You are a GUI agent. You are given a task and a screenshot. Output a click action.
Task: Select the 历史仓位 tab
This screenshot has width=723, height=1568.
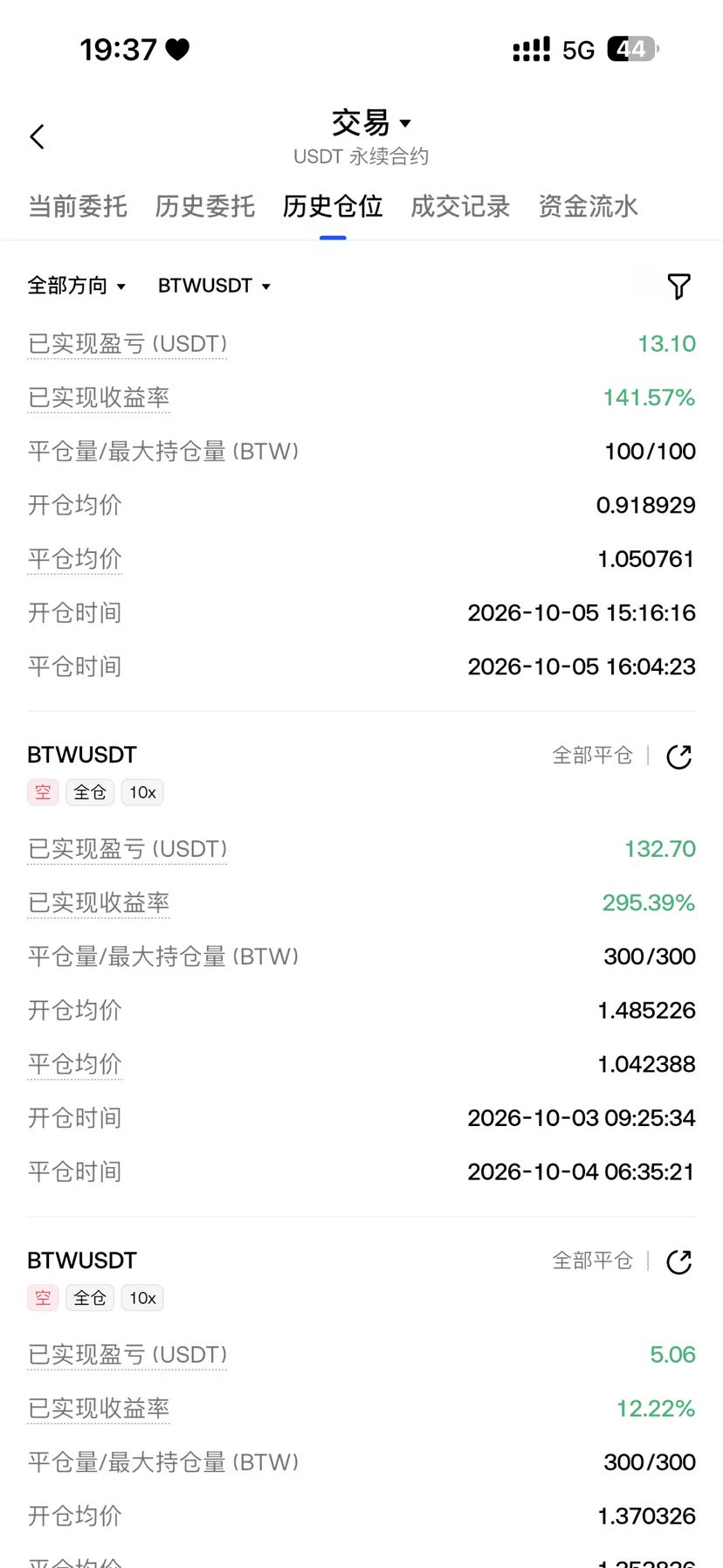click(333, 206)
